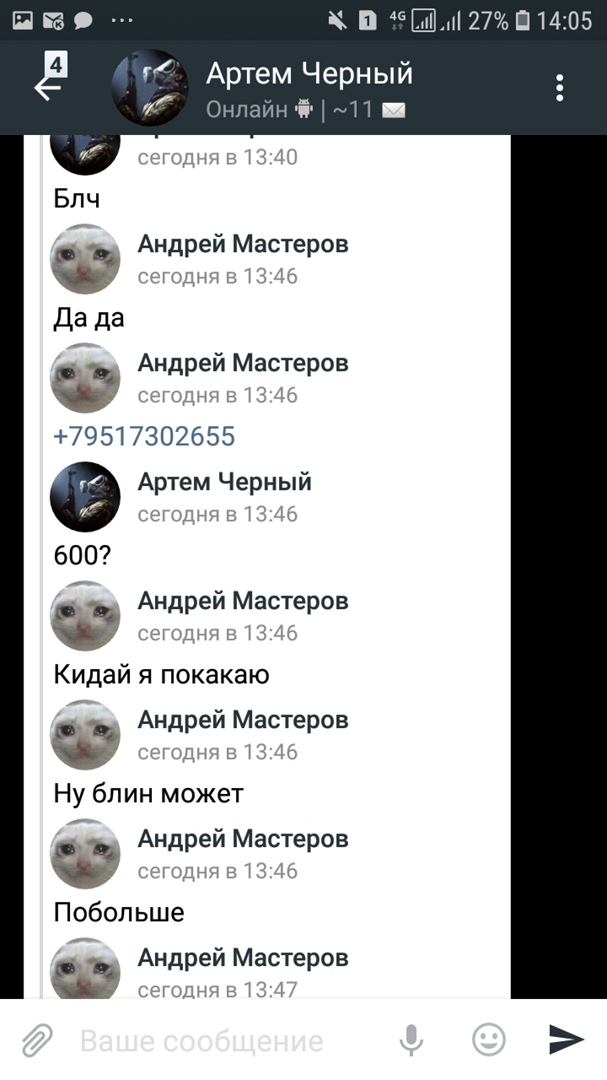Open Артем Черный's avatar above "600?"

[86, 497]
